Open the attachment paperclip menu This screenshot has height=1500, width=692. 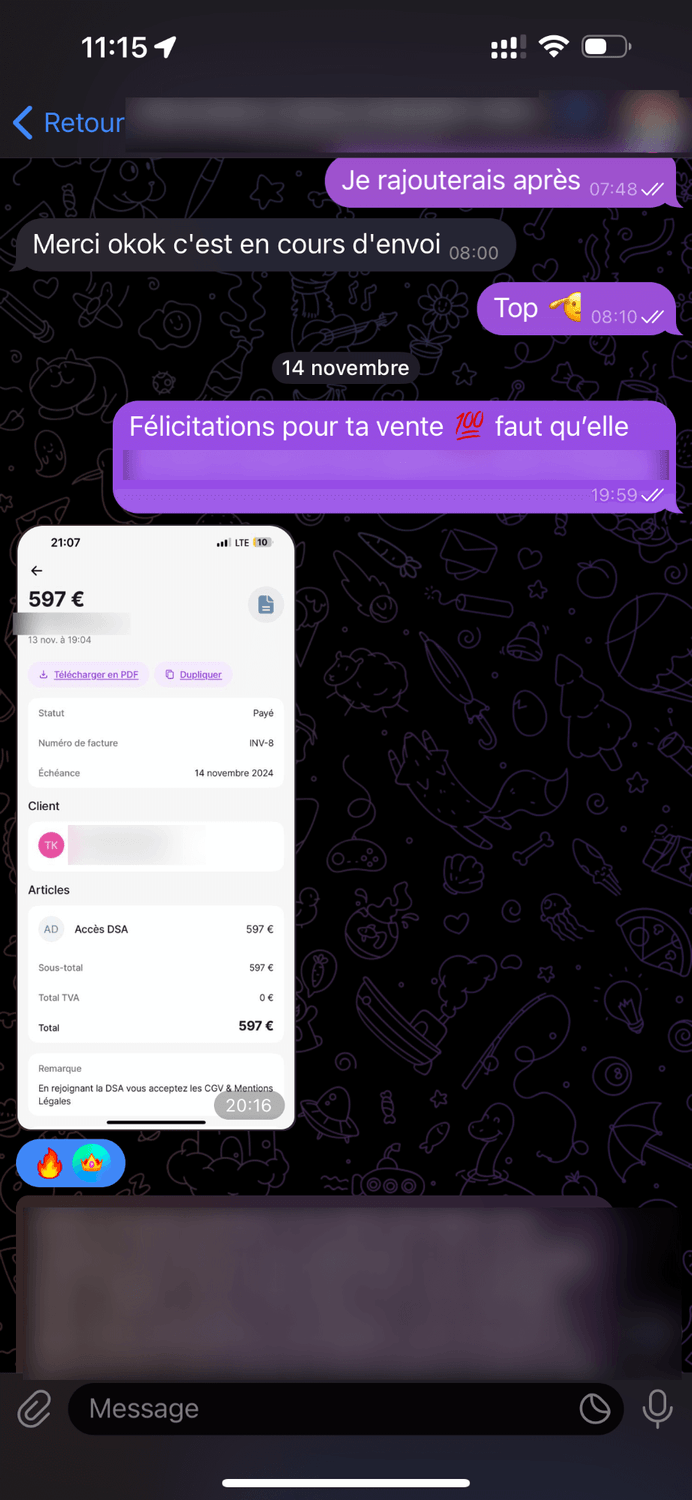(34, 1409)
